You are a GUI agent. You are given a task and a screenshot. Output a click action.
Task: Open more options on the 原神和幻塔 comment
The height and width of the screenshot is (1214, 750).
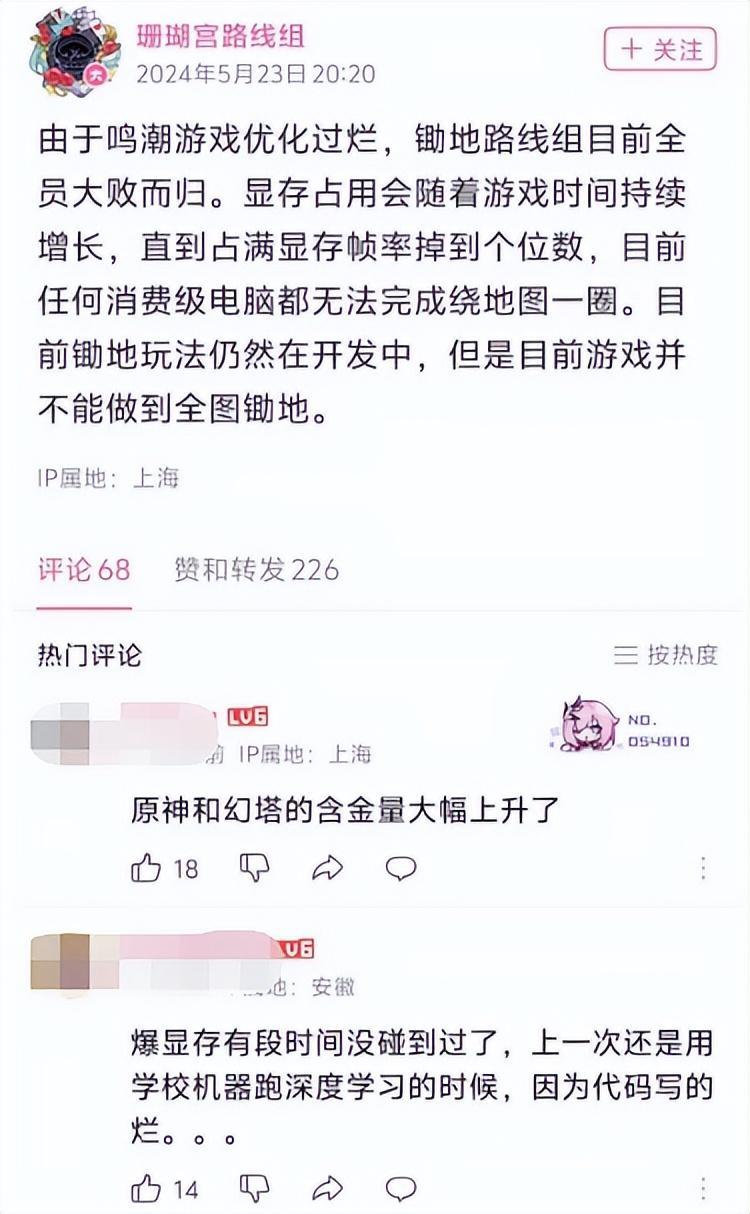(706, 868)
